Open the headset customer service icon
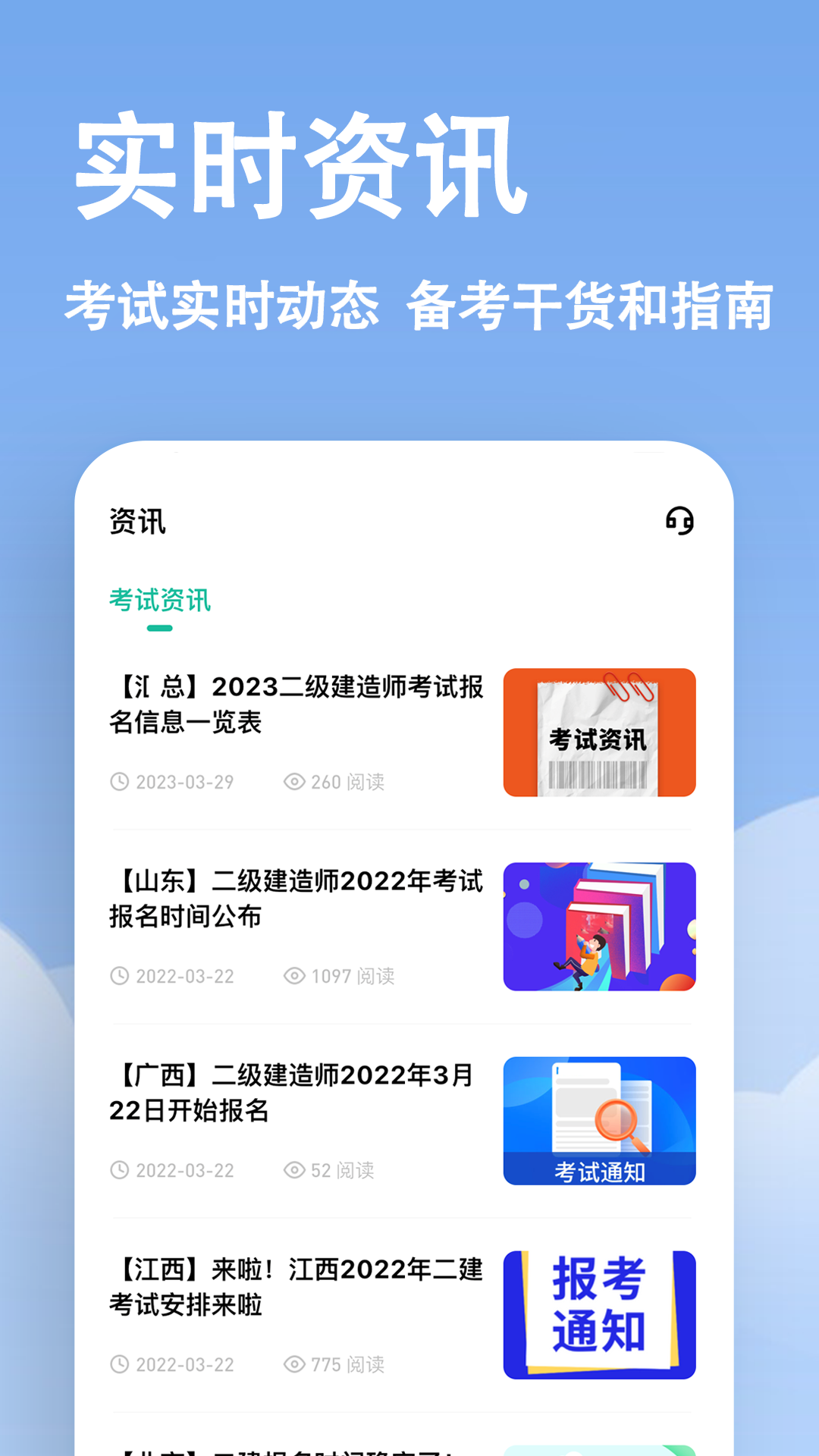This screenshot has height=1456, width=819. [x=679, y=520]
